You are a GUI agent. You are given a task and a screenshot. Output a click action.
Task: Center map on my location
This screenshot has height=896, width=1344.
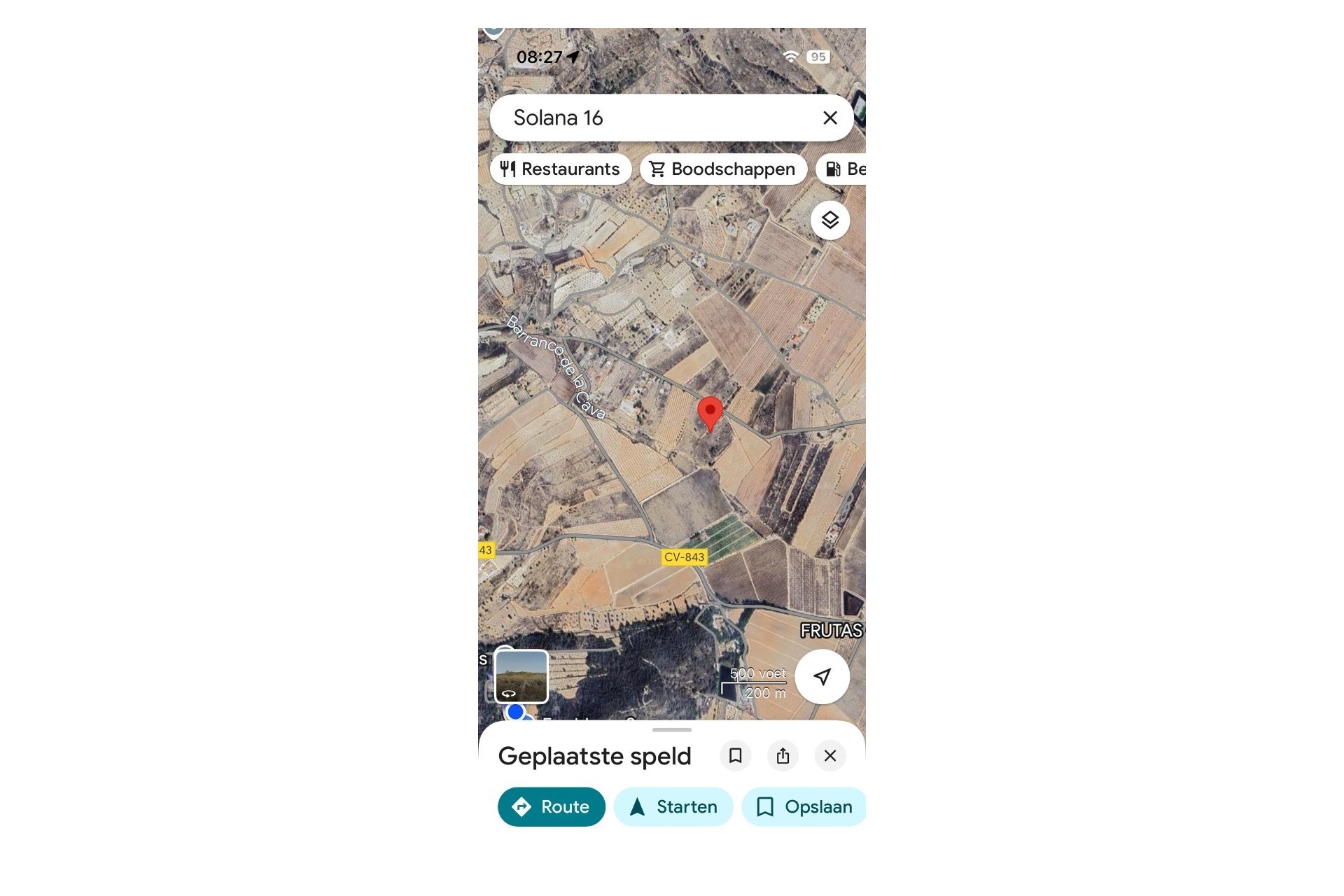pyautogui.click(x=822, y=676)
